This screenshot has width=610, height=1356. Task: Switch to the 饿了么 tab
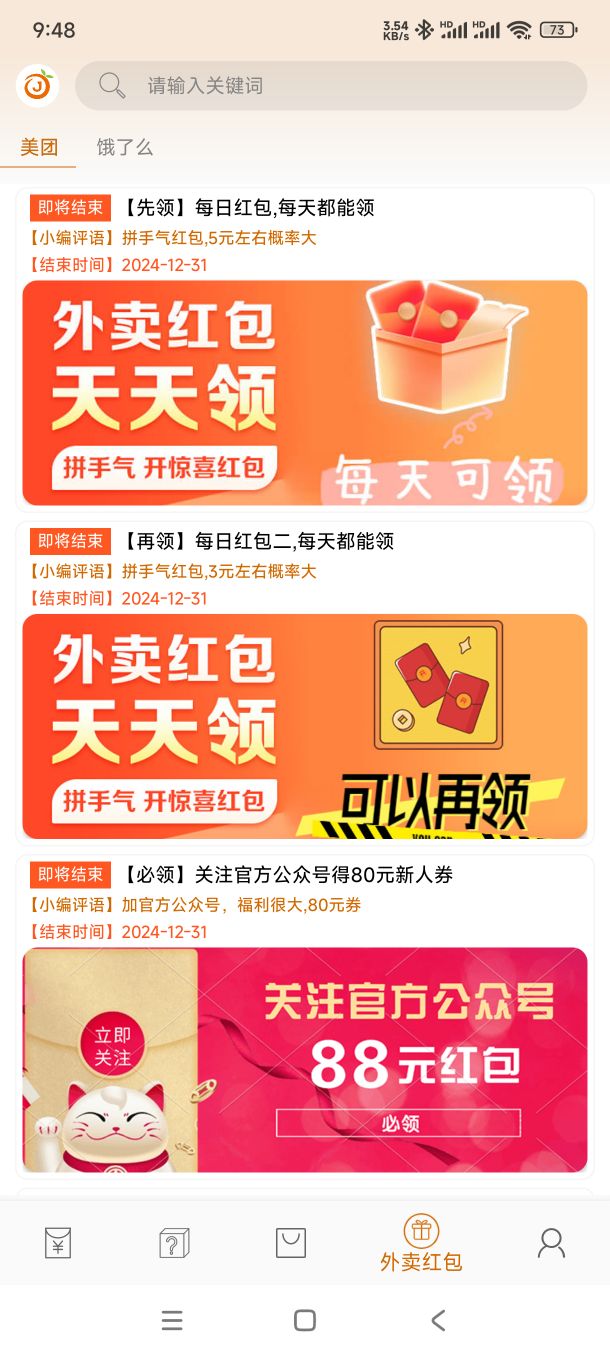click(125, 147)
